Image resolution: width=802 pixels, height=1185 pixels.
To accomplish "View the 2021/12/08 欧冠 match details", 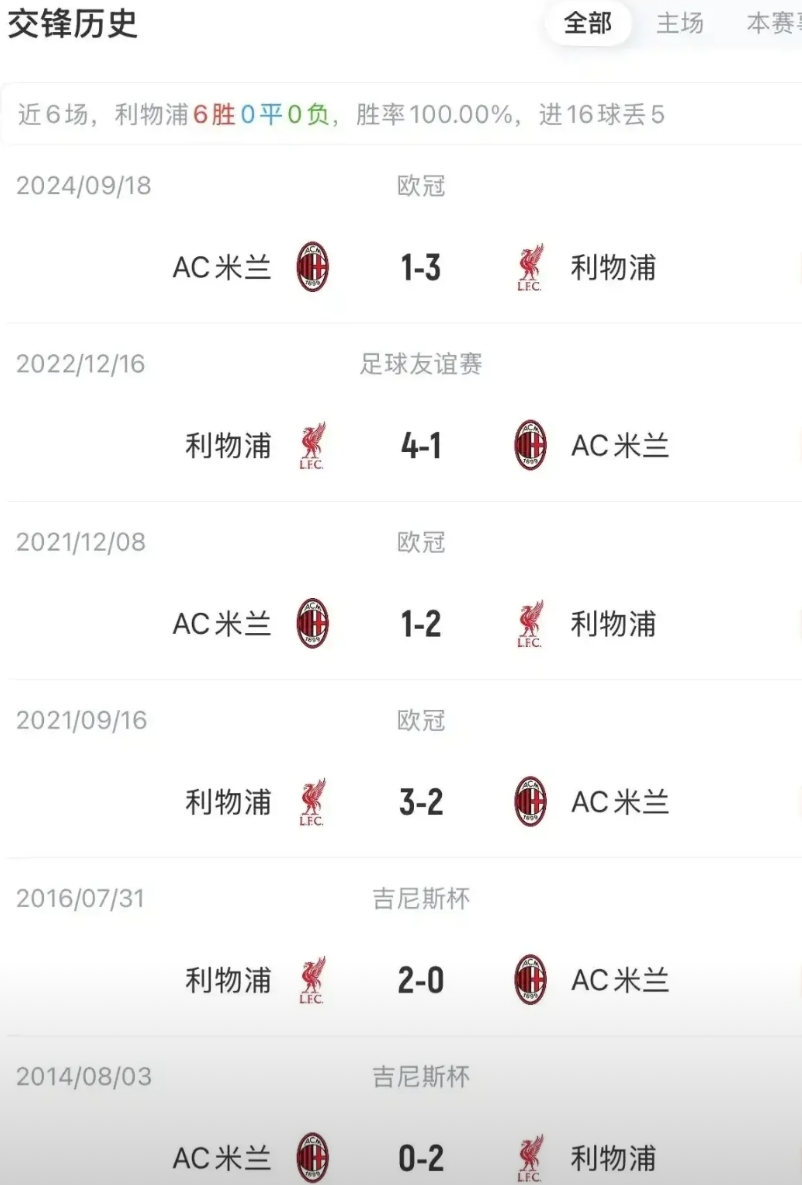I will pos(420,623).
